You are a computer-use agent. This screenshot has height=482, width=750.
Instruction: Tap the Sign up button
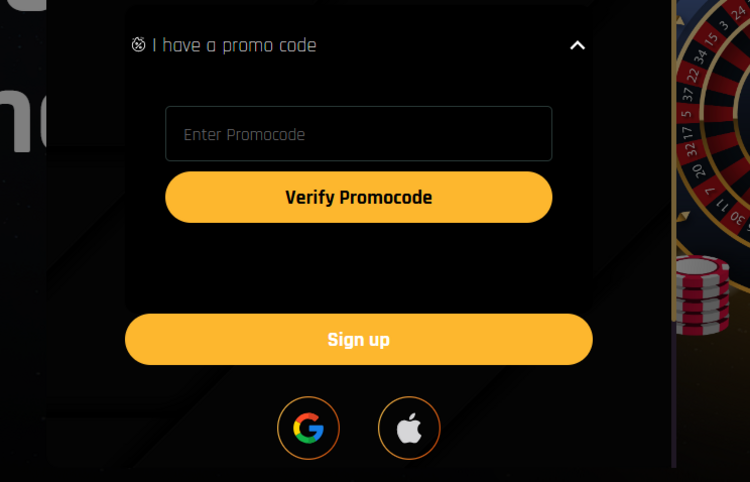(x=358, y=339)
